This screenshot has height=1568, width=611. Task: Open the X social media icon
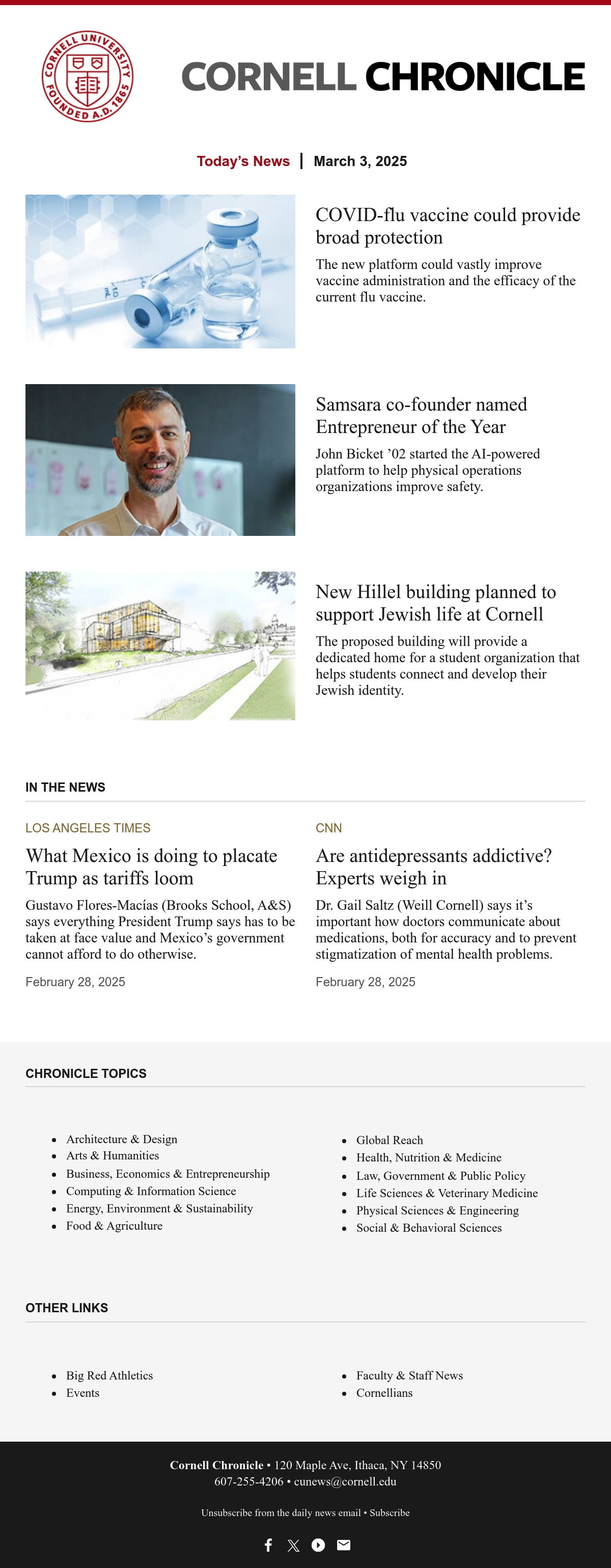pos(293,1546)
